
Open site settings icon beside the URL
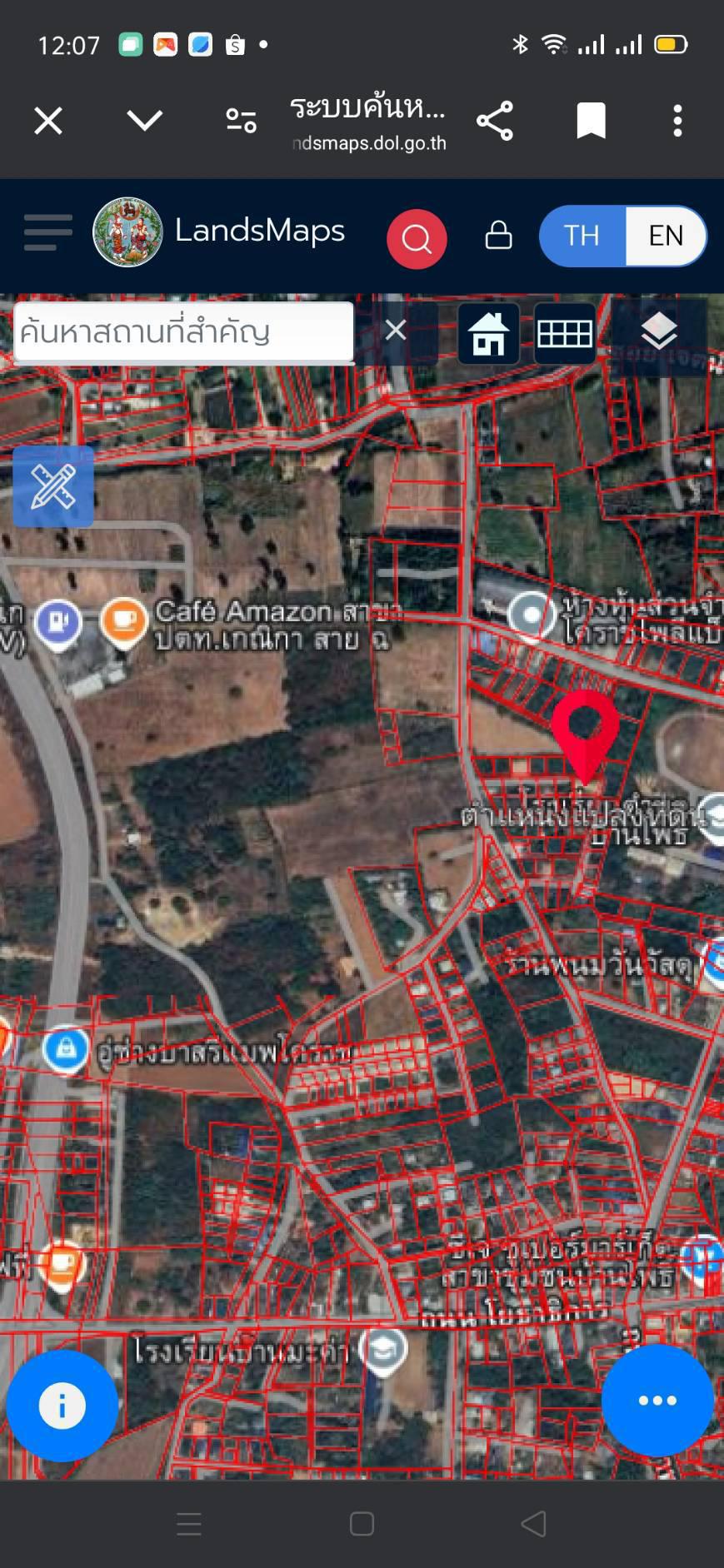pyautogui.click(x=241, y=122)
